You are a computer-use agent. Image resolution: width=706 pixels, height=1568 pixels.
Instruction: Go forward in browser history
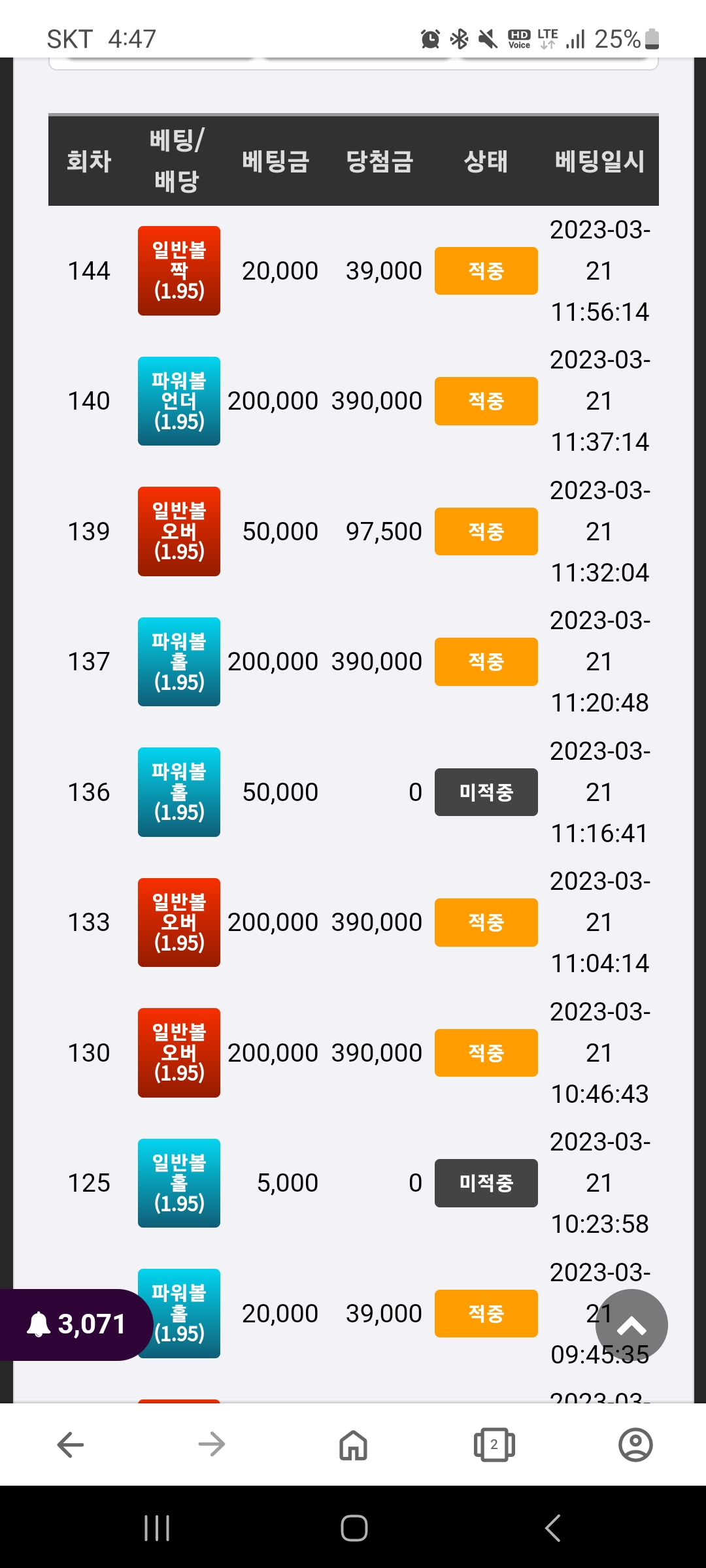pos(212,1445)
